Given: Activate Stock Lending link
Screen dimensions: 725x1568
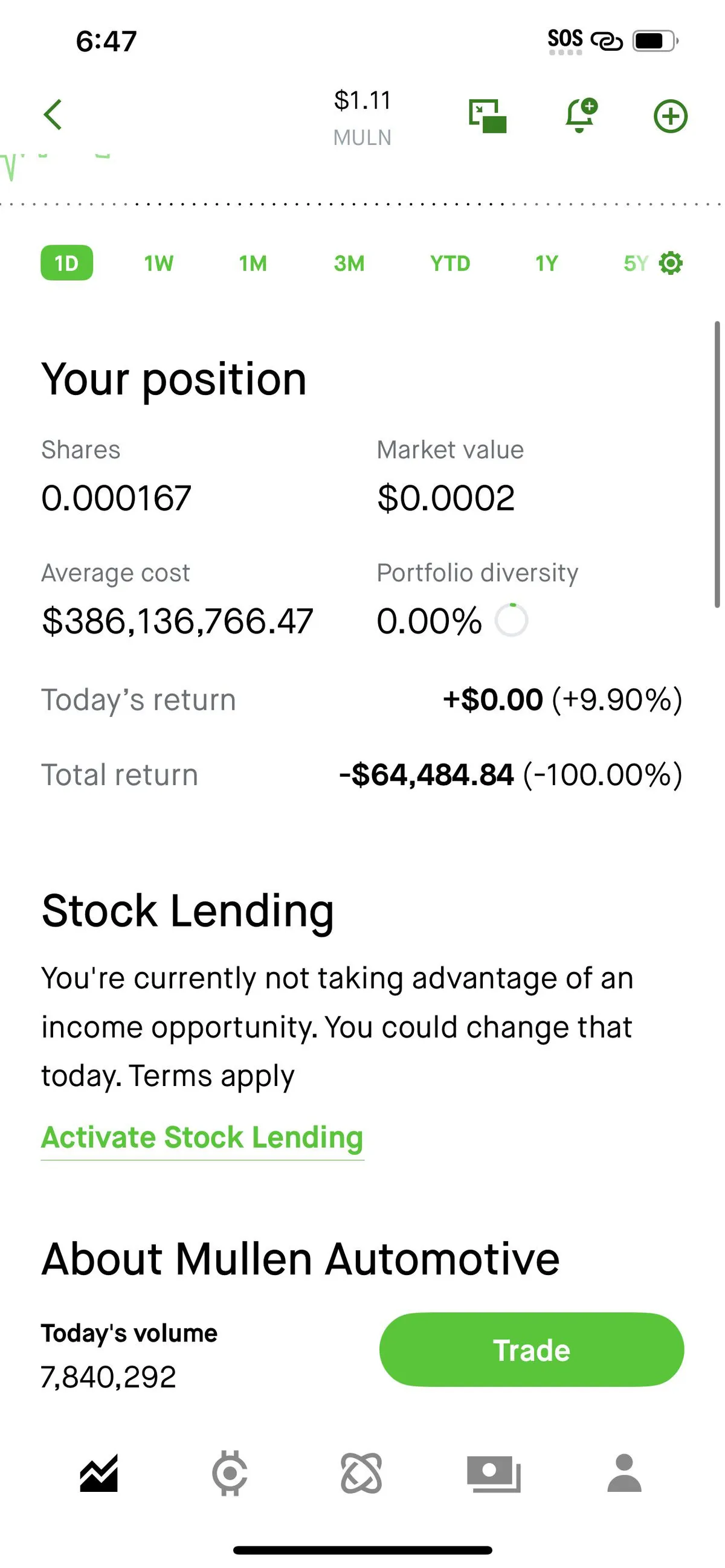Looking at the screenshot, I should (202, 1137).
